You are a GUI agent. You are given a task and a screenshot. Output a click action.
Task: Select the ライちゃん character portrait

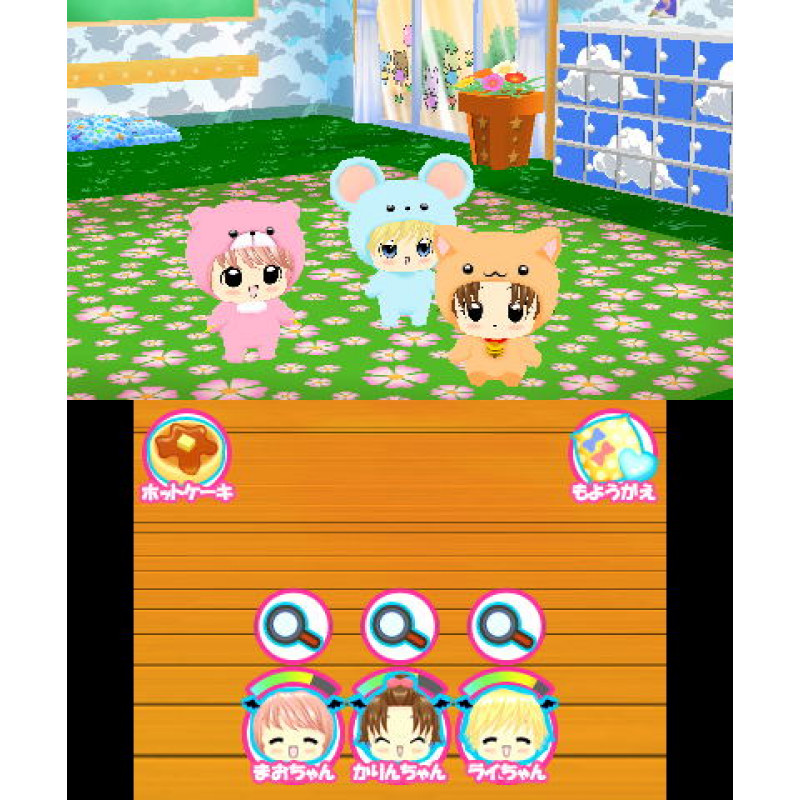506,728
